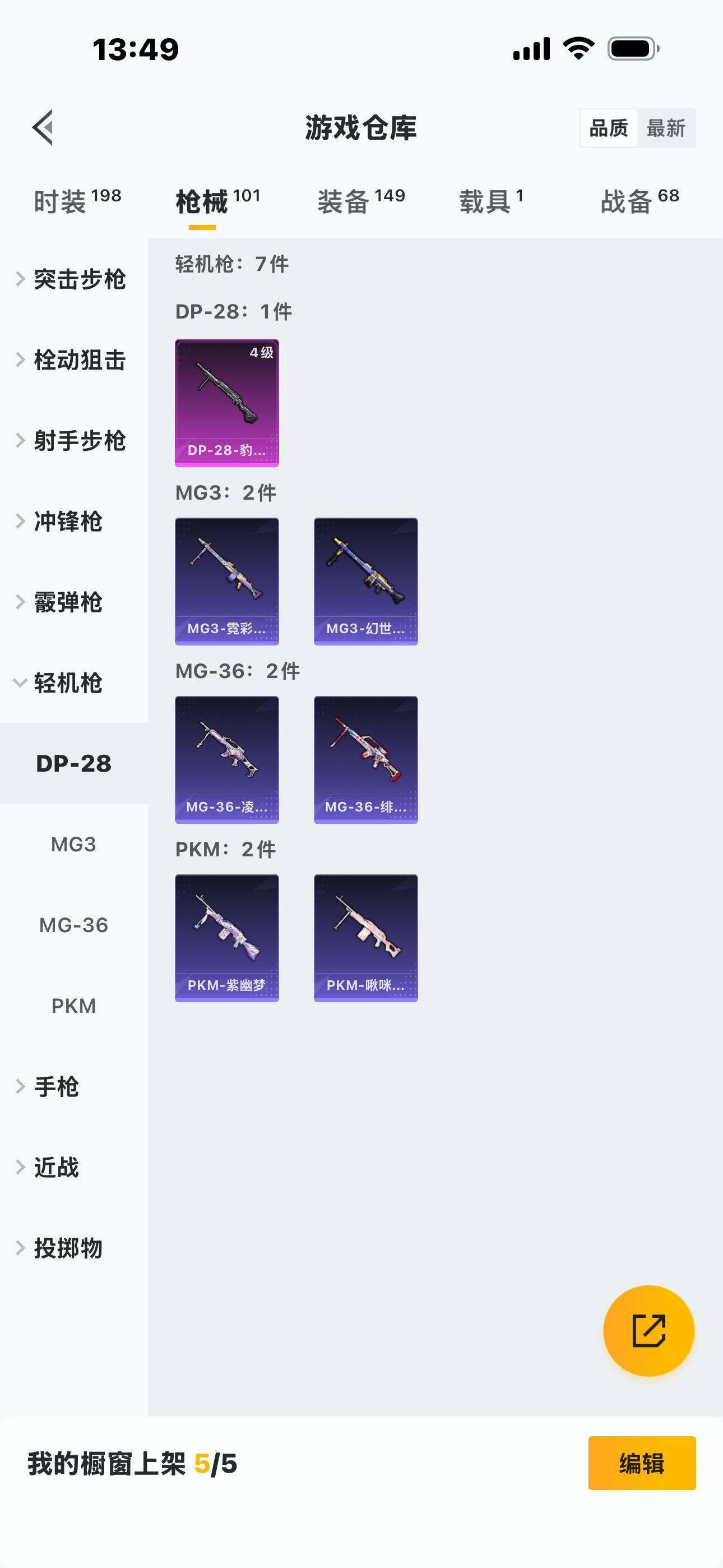Sort the inventory by 最新
This screenshot has width=723, height=1568.
click(666, 128)
